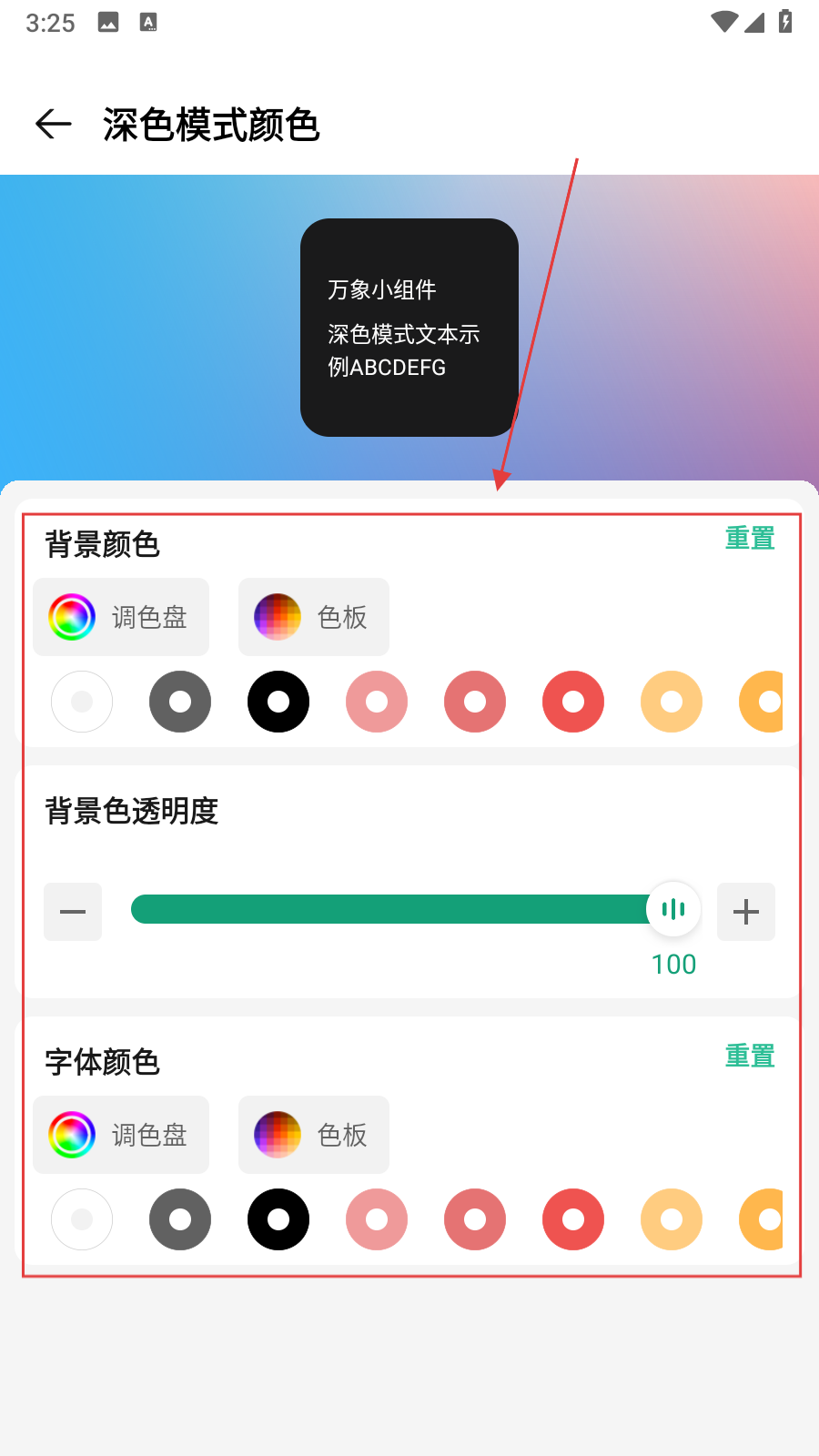This screenshot has width=819, height=1456.
Task: Reset the 字体颜色 setting
Action: point(749,1057)
